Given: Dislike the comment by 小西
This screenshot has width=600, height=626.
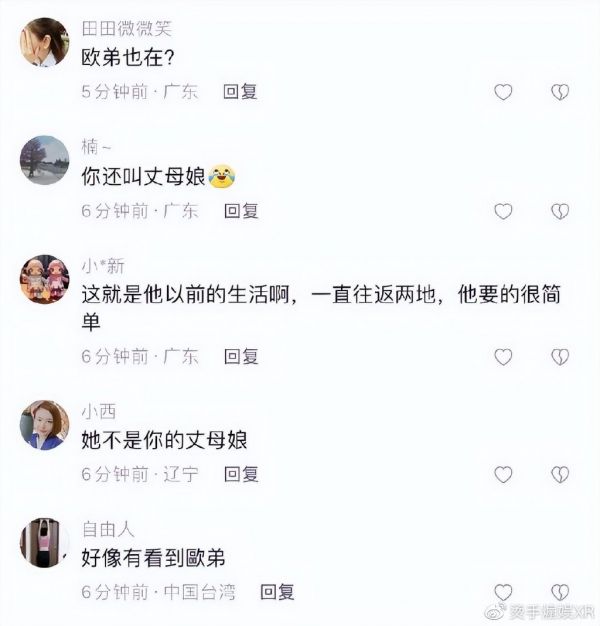Looking at the screenshot, I should point(560,474).
